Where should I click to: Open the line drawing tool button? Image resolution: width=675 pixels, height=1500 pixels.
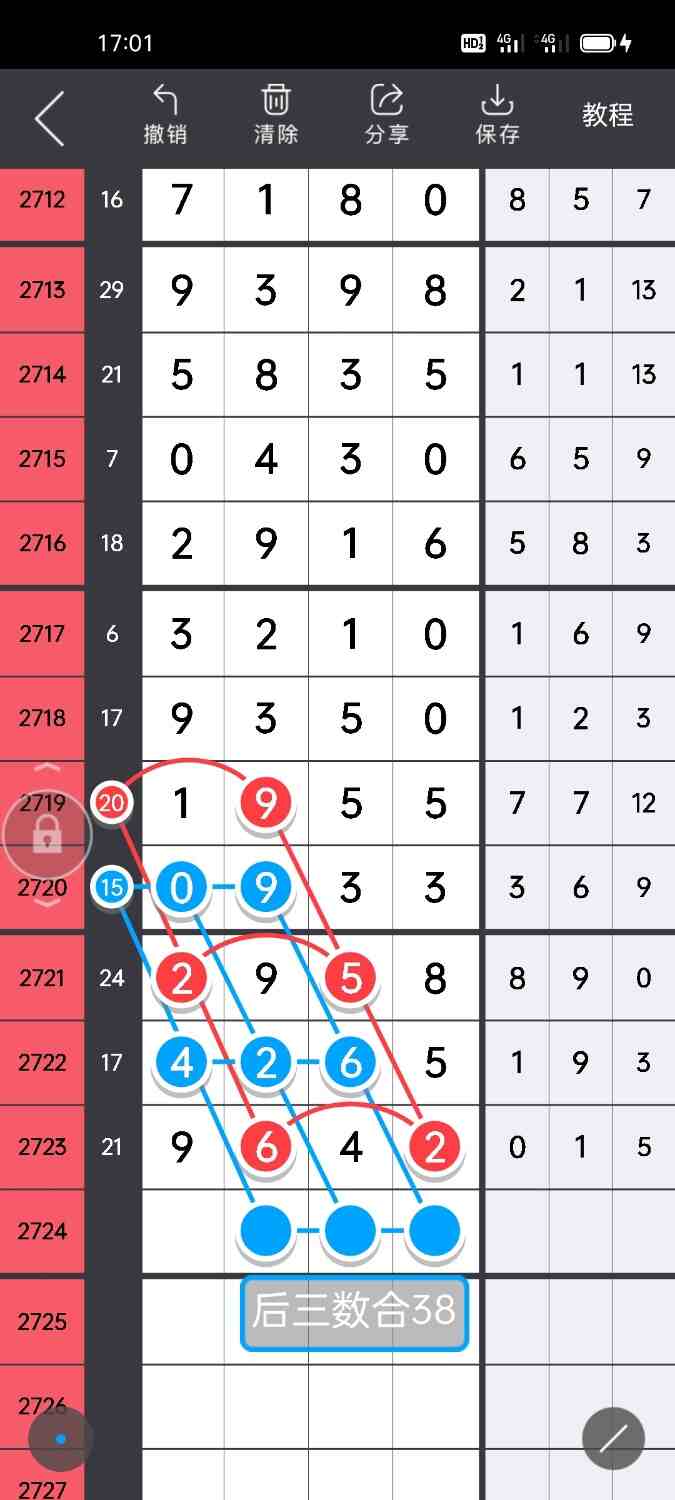tap(613, 1438)
